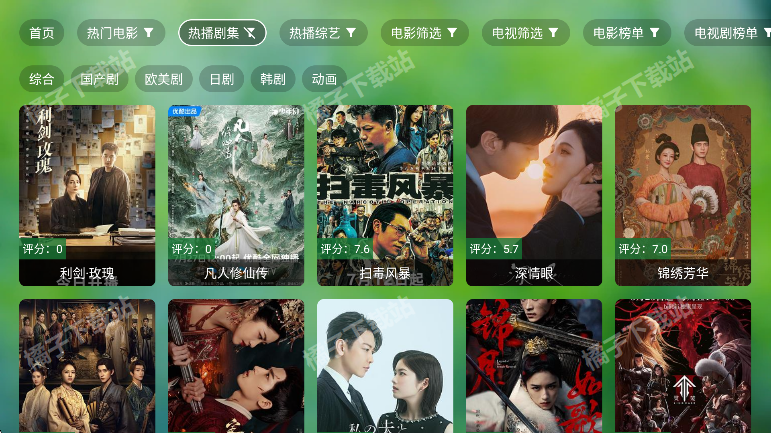Select the 综合 category chip
The image size is (771, 433).
(41, 79)
